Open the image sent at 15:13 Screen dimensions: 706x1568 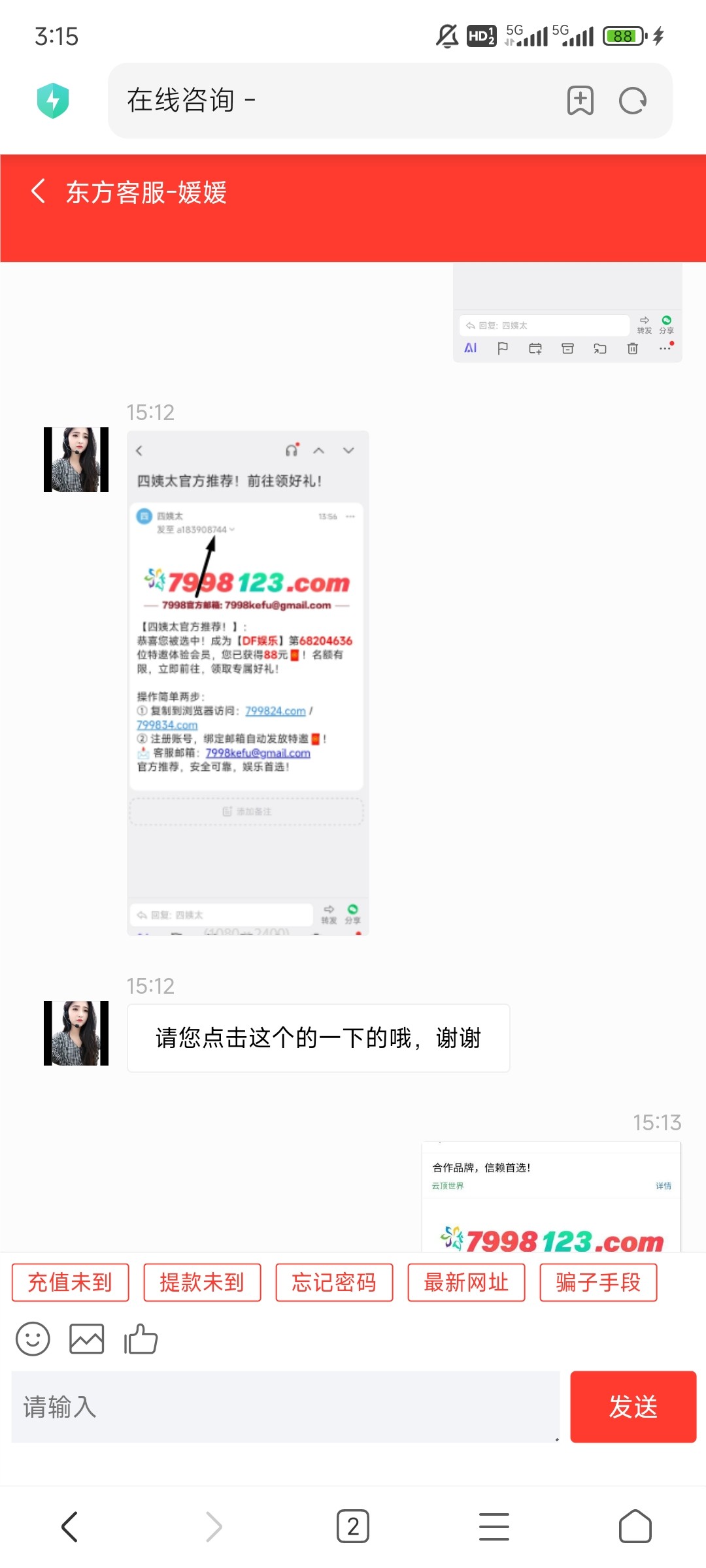(x=551, y=1197)
